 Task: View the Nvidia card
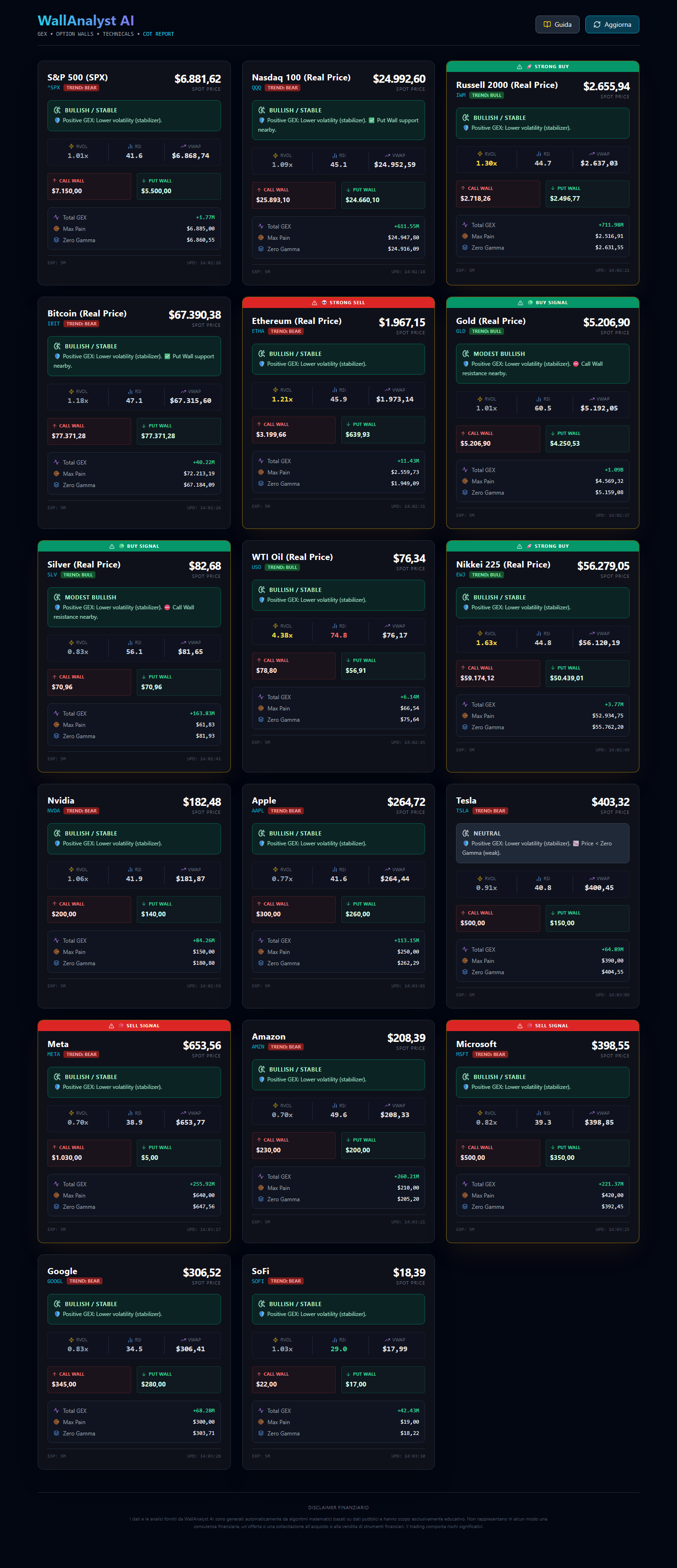[61, 800]
